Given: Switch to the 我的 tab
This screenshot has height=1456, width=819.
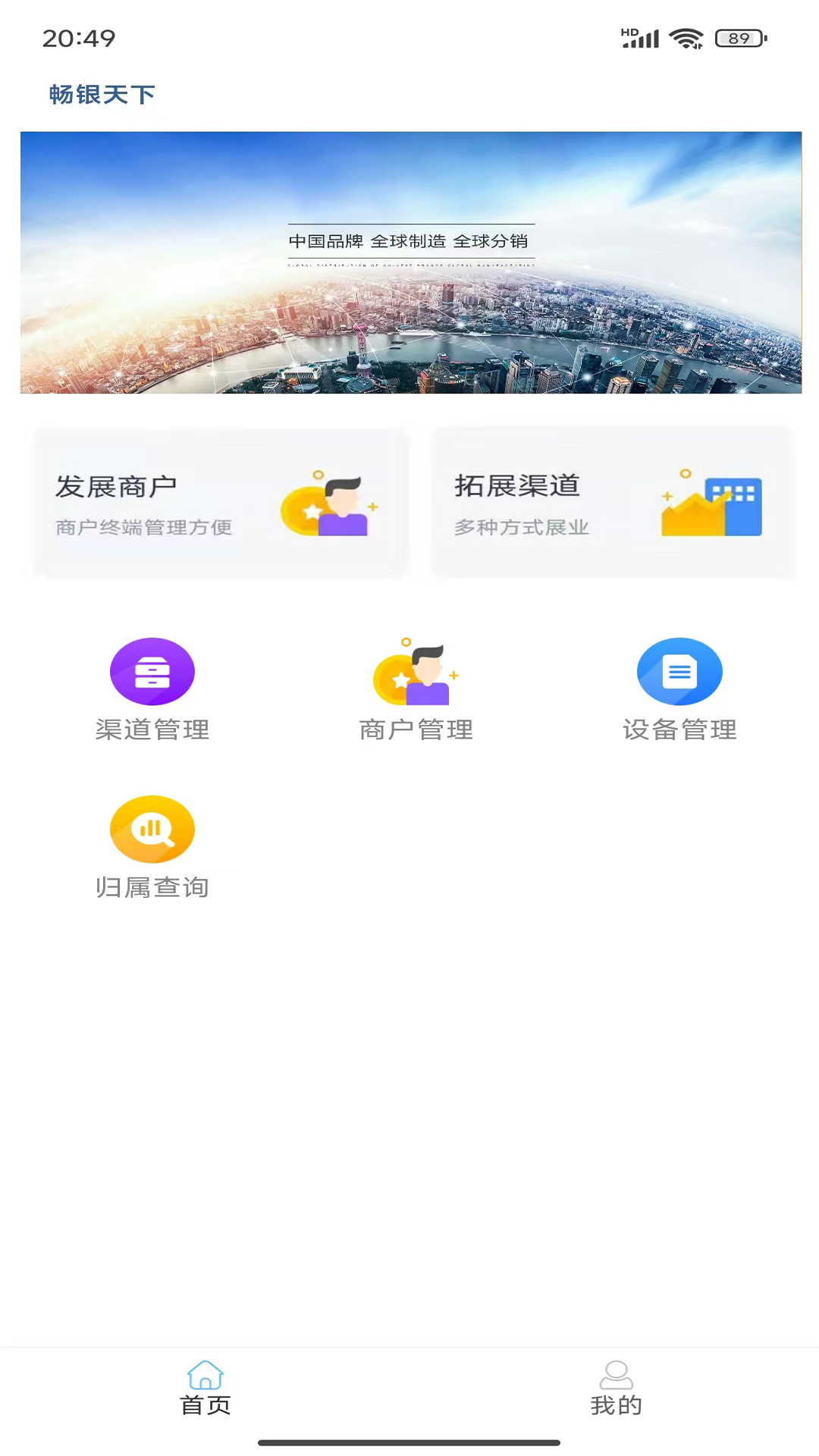Looking at the screenshot, I should 617,1399.
